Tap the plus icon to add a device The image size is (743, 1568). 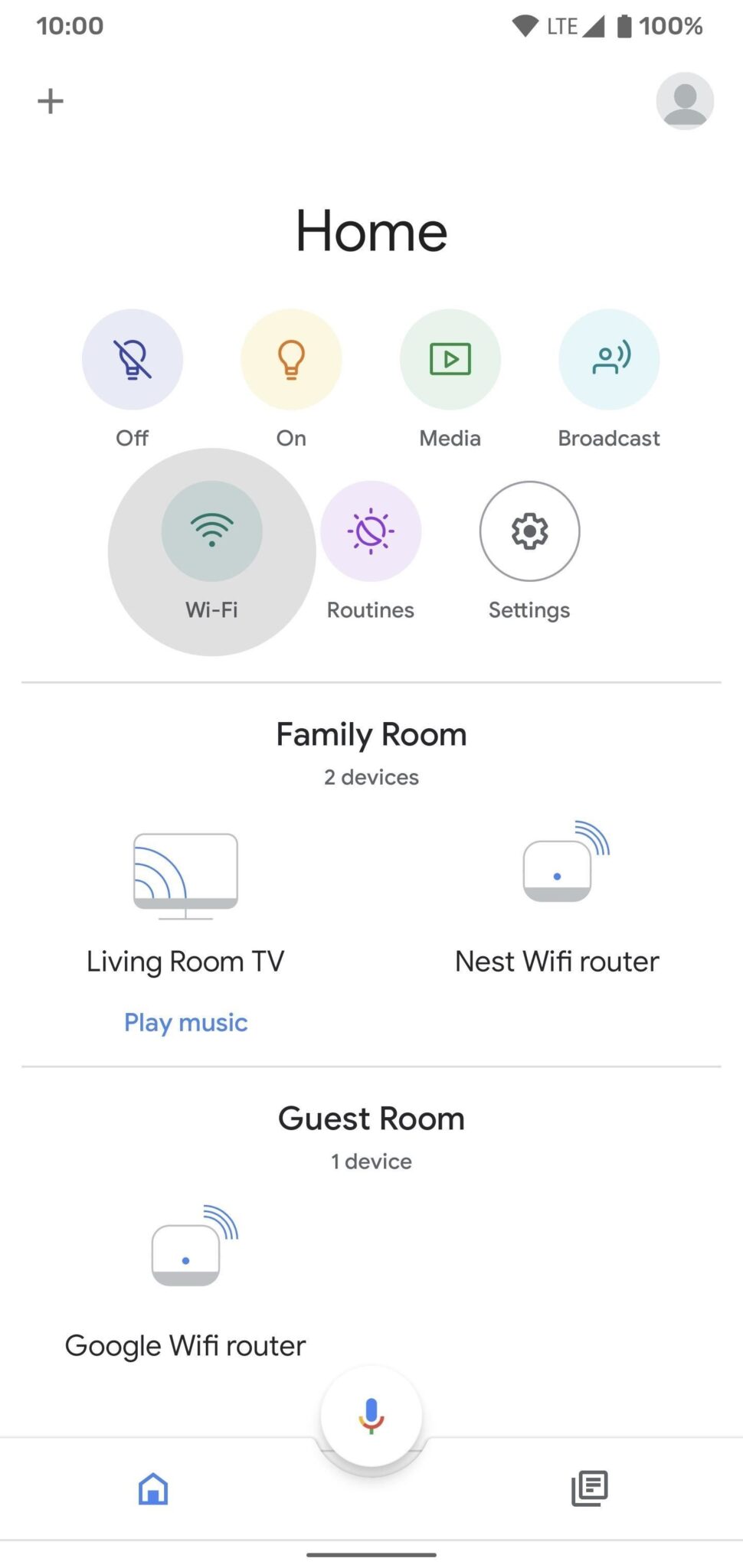click(x=51, y=101)
